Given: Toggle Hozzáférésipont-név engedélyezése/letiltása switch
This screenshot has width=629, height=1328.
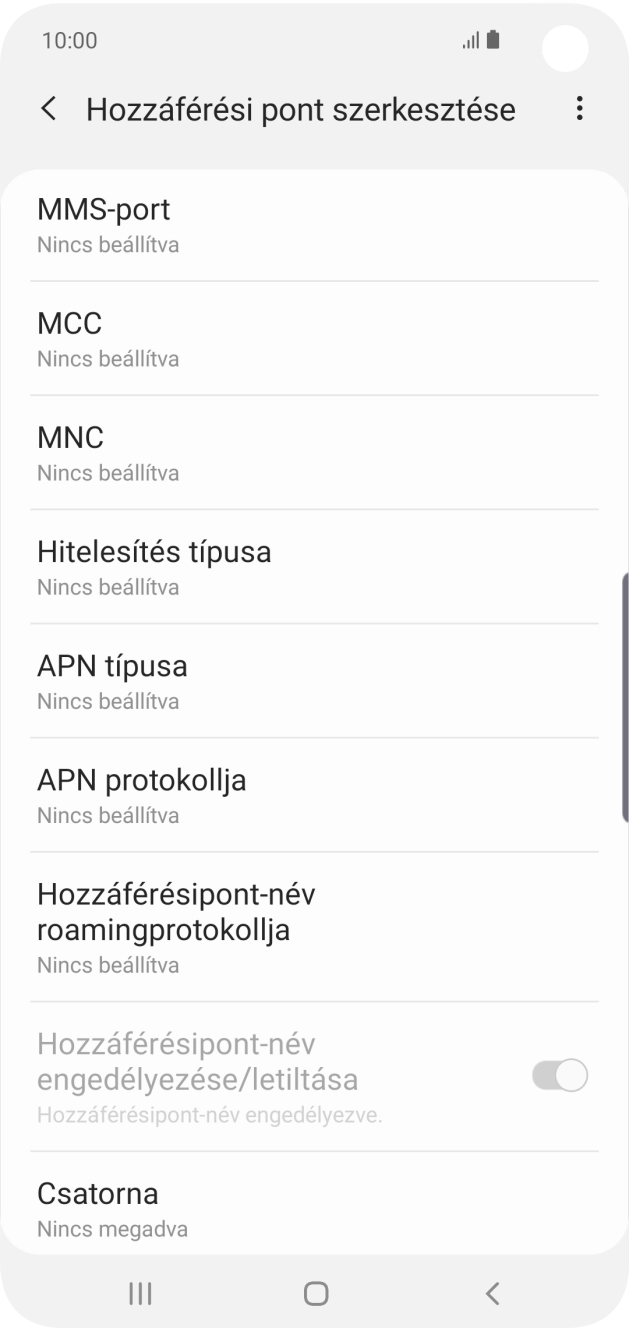Looking at the screenshot, I should [559, 1076].
